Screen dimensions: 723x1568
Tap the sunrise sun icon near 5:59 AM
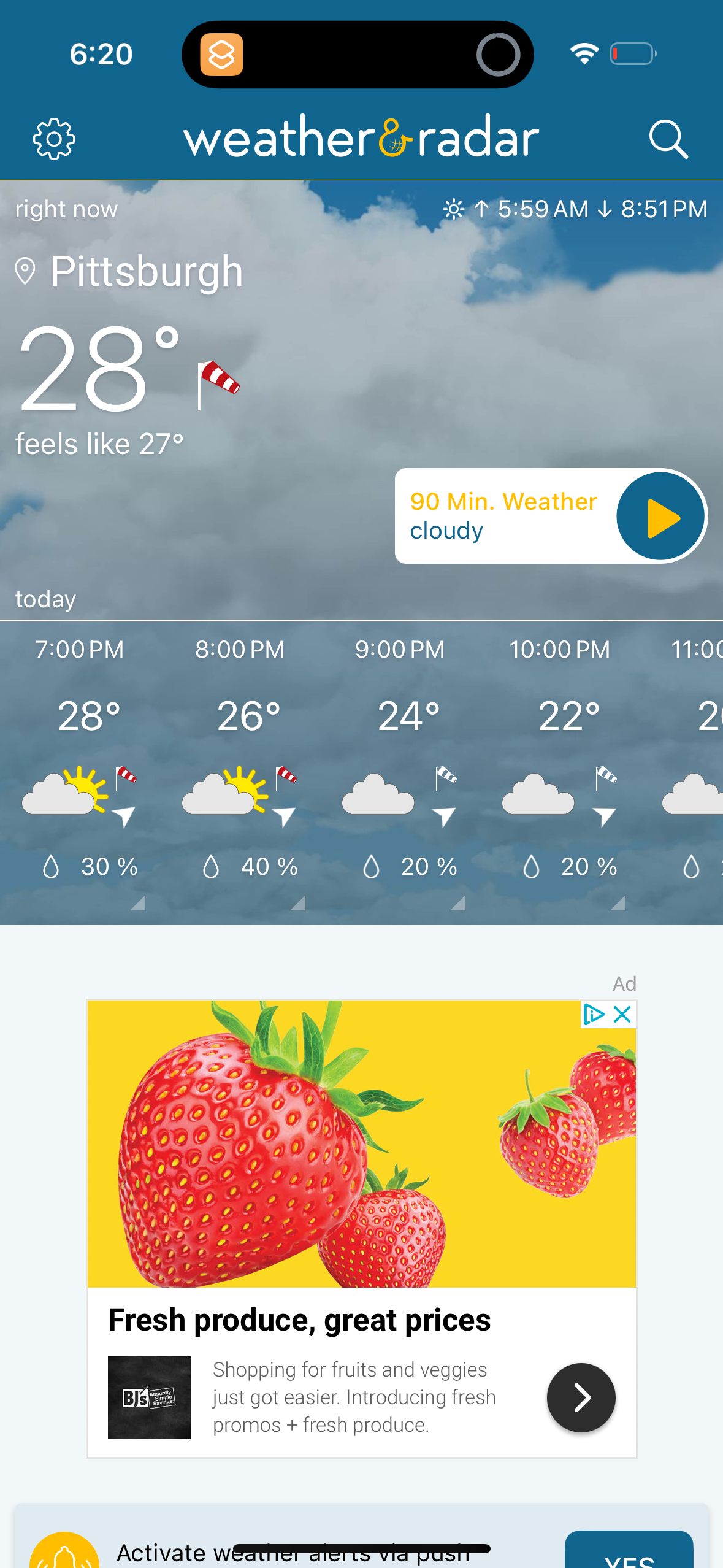[x=453, y=209]
